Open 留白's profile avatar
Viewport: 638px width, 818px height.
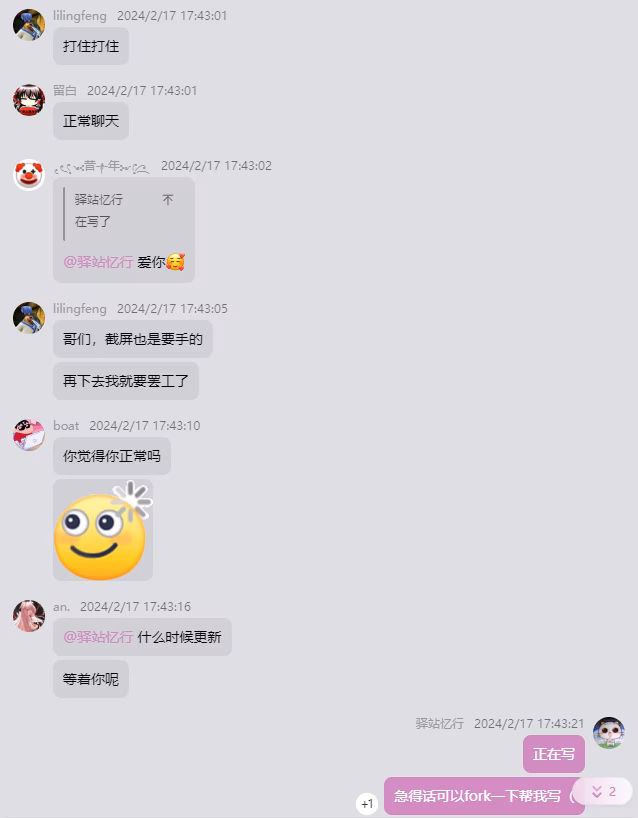point(29,100)
